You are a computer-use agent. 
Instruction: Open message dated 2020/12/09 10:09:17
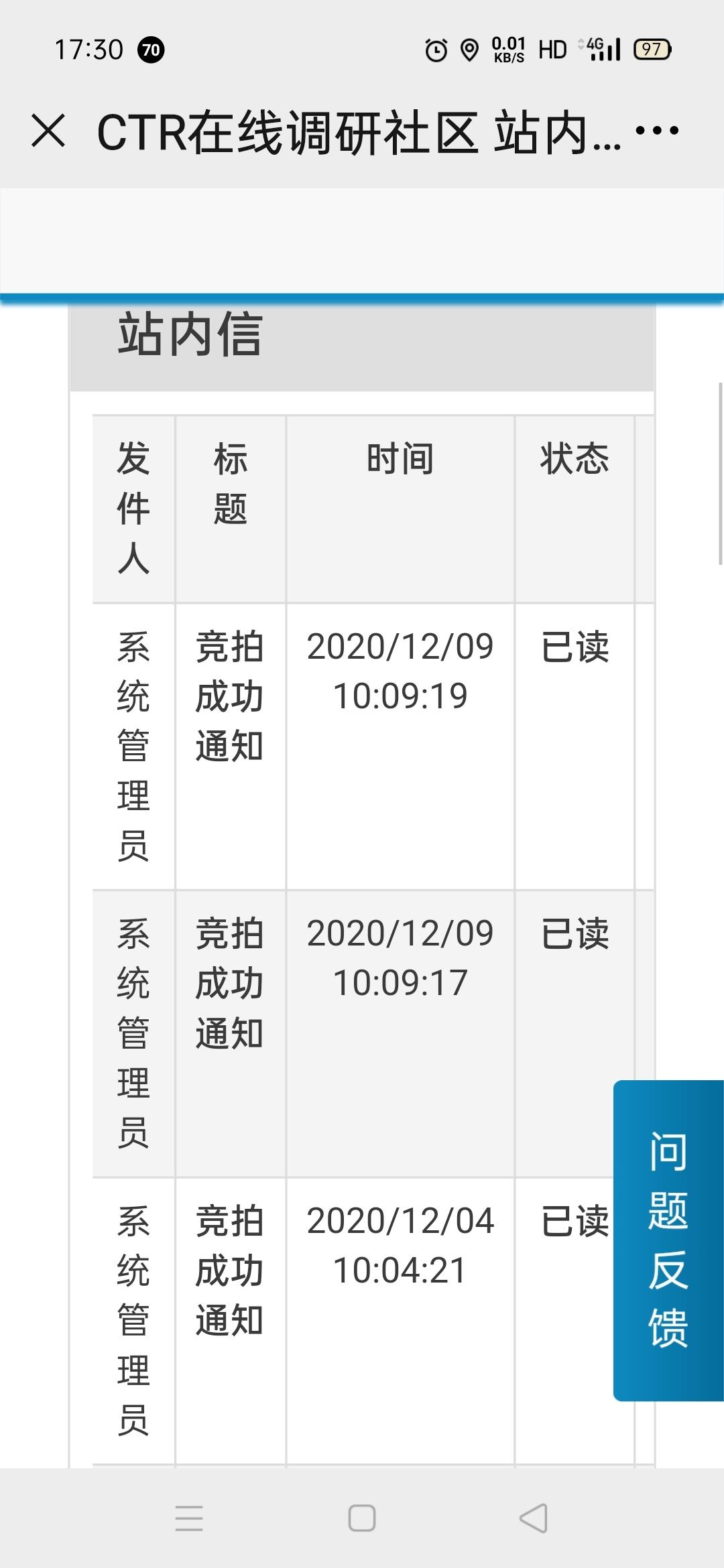tap(229, 984)
